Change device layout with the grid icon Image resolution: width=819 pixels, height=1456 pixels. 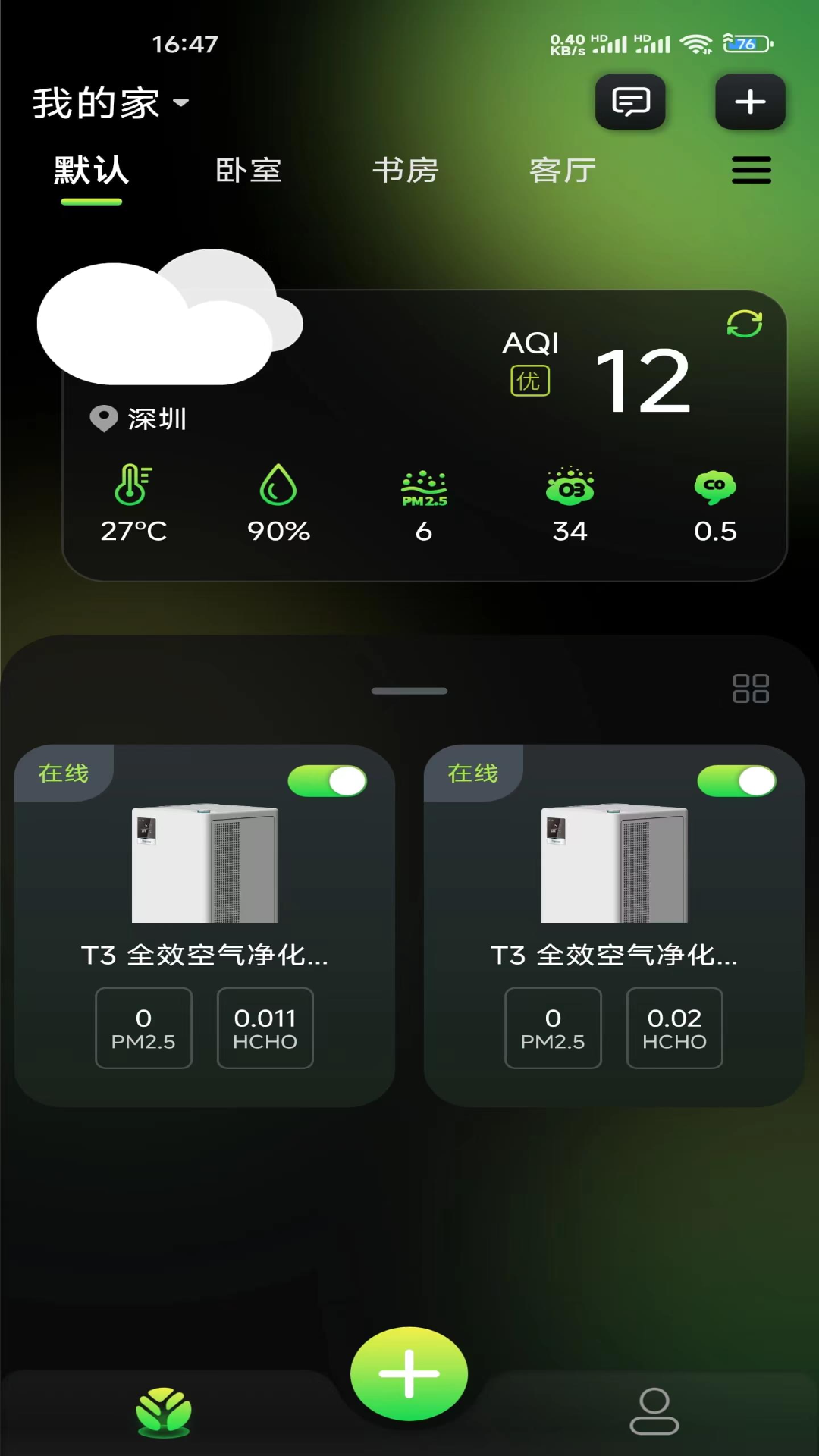(751, 689)
